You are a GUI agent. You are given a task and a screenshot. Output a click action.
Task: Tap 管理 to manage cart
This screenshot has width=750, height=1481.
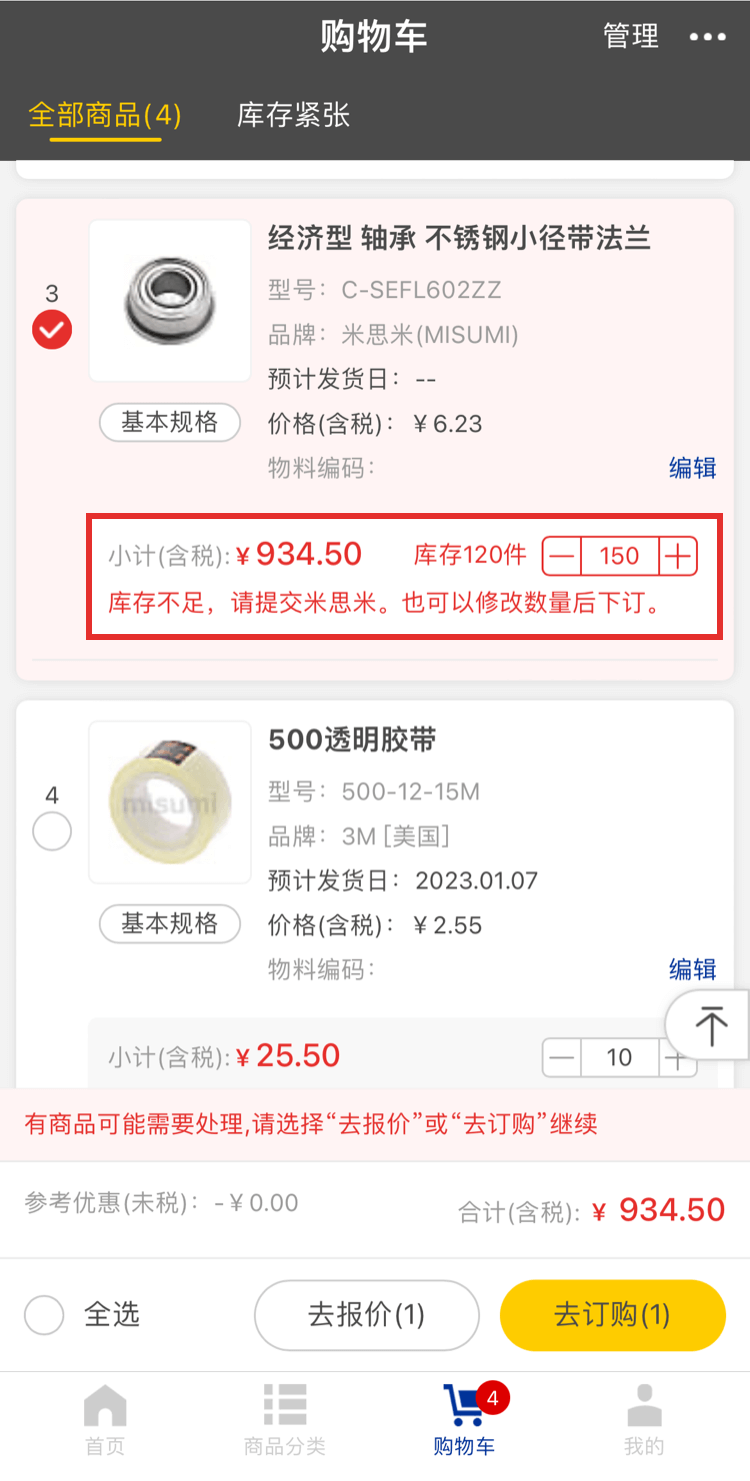point(631,37)
